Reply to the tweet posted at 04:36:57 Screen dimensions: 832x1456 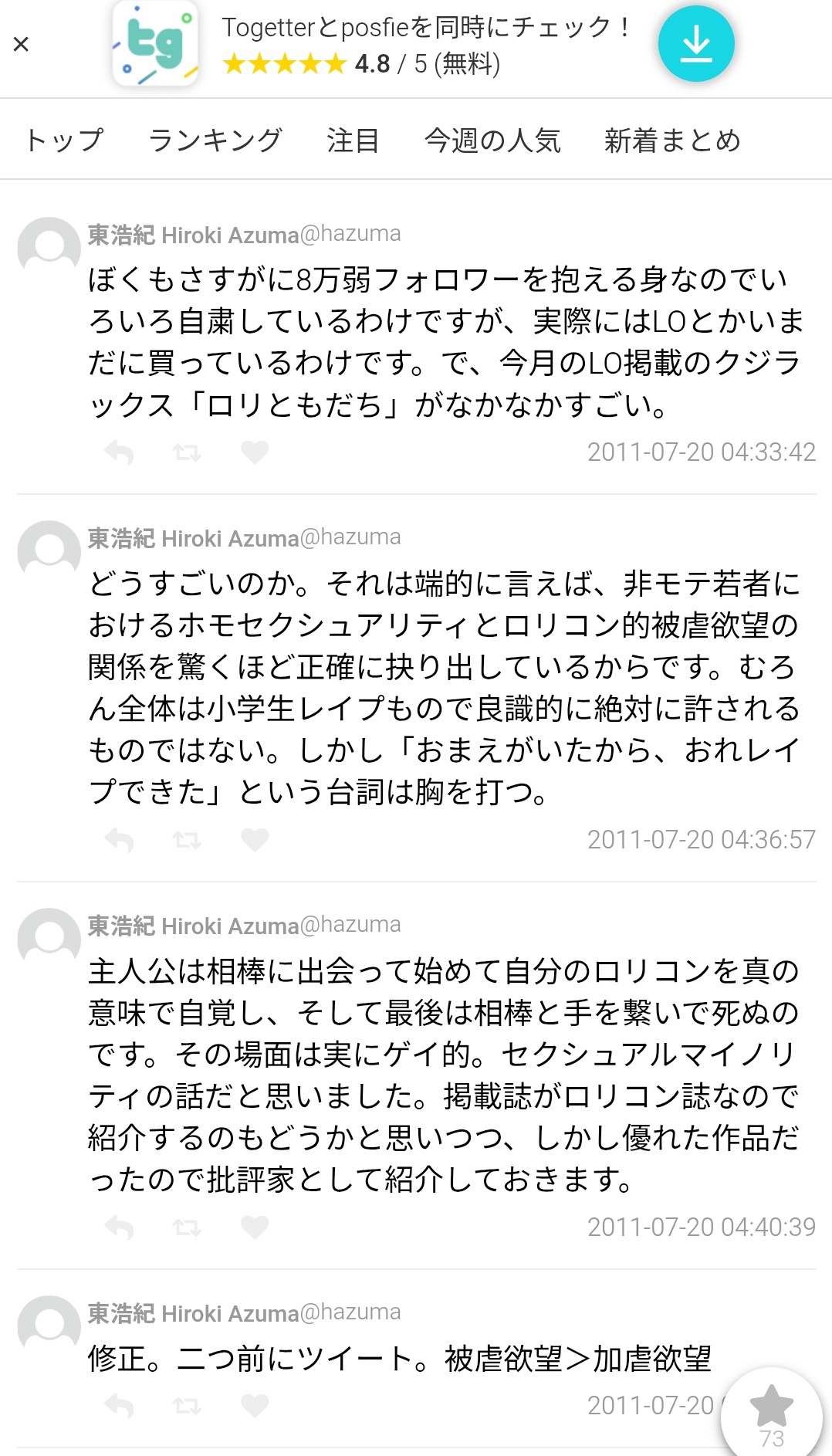pyautogui.click(x=119, y=840)
